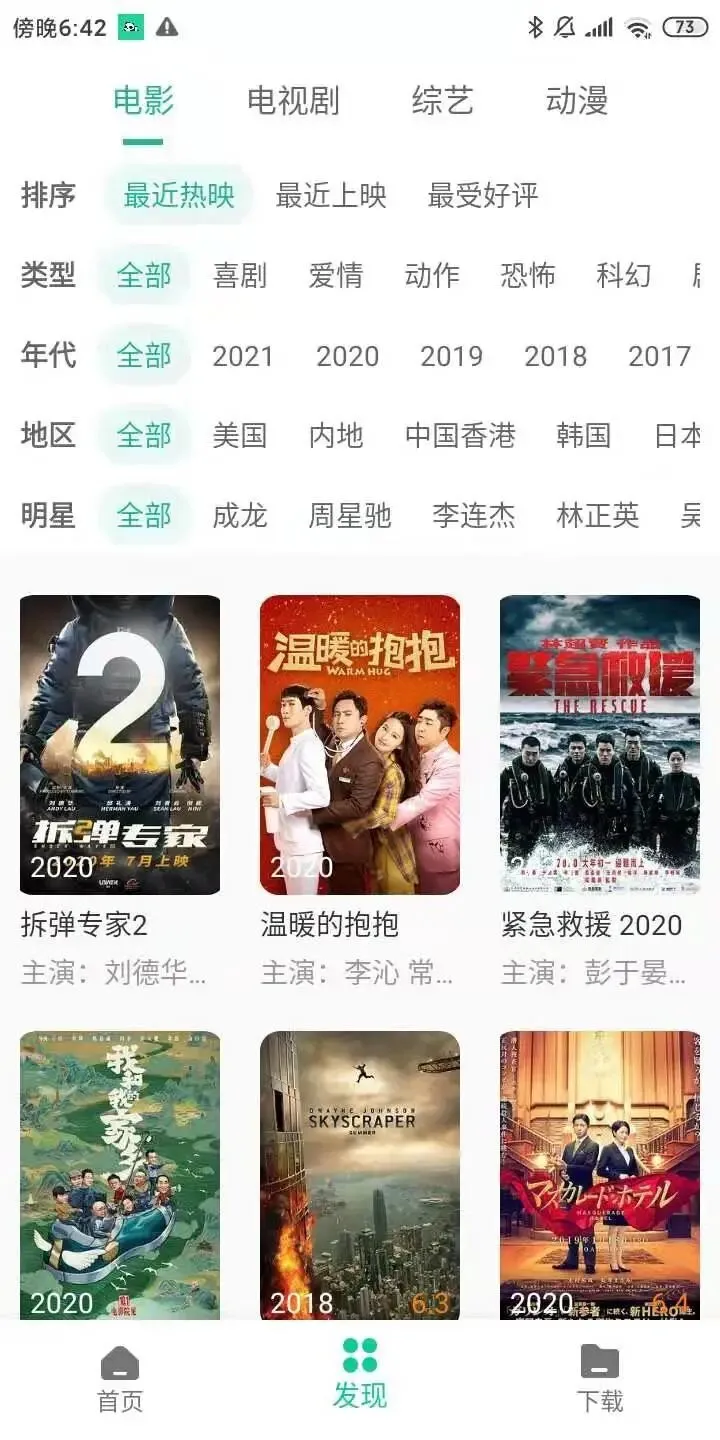Go to the 首页 tab
The height and width of the screenshot is (1440, 720).
point(120,1379)
